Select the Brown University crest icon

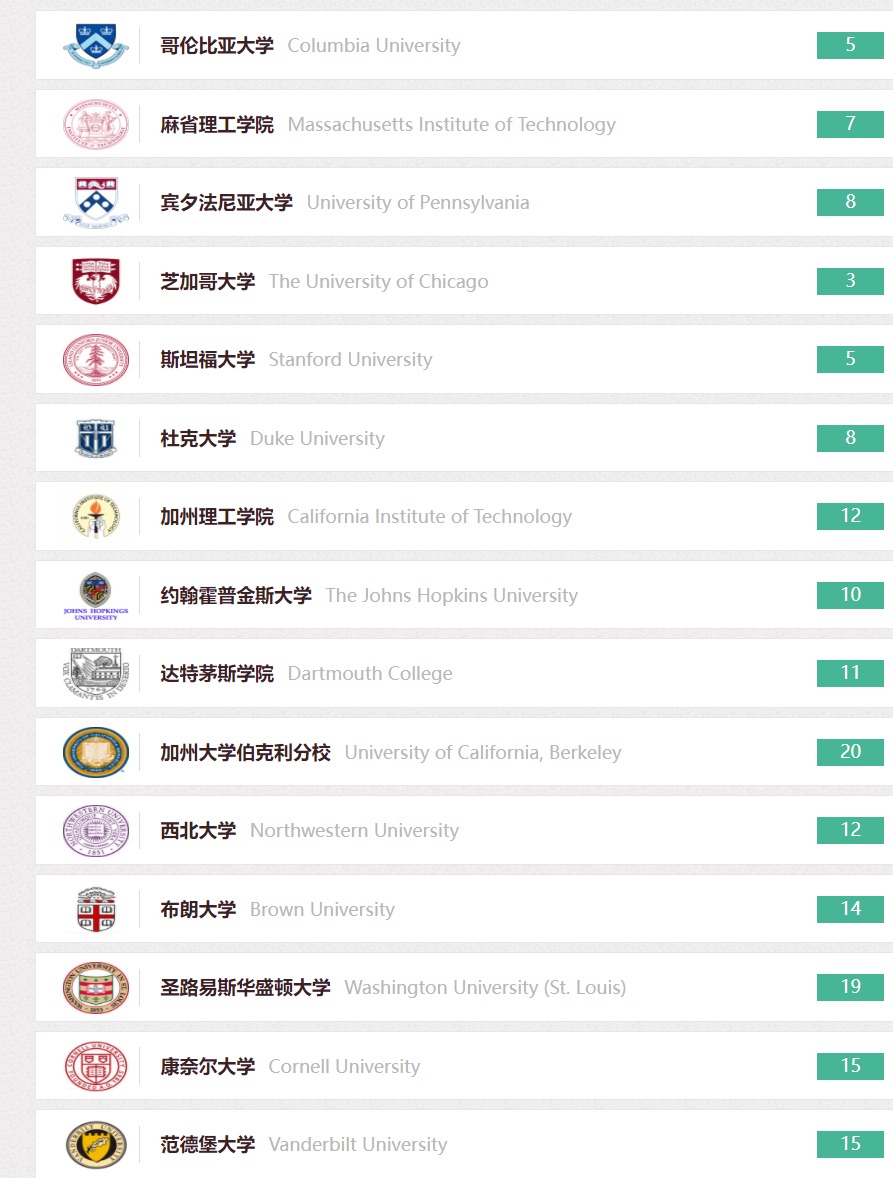(x=95, y=908)
